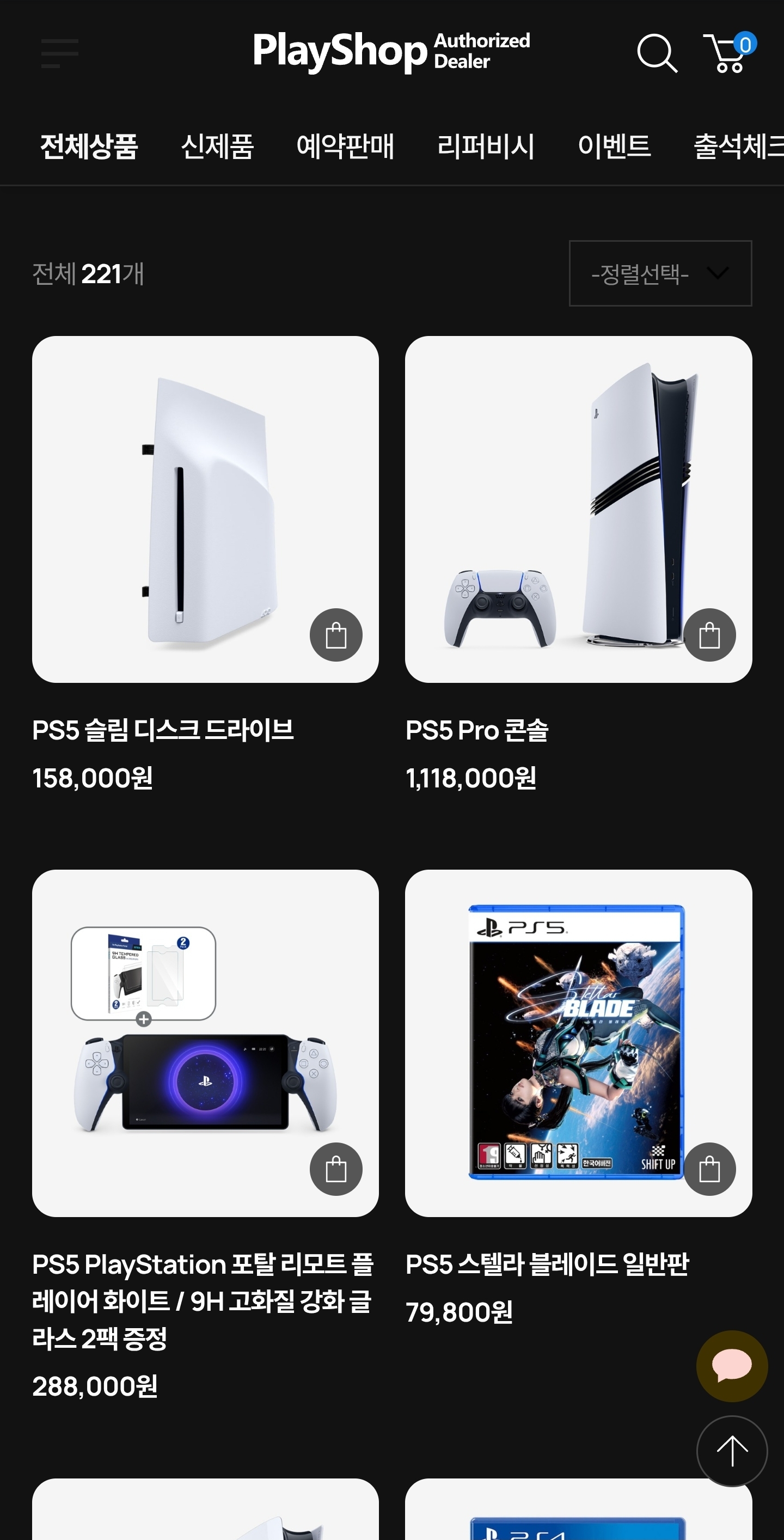The height and width of the screenshot is (1540, 784).
Task: Open the chat support bubble
Action: (732, 1366)
